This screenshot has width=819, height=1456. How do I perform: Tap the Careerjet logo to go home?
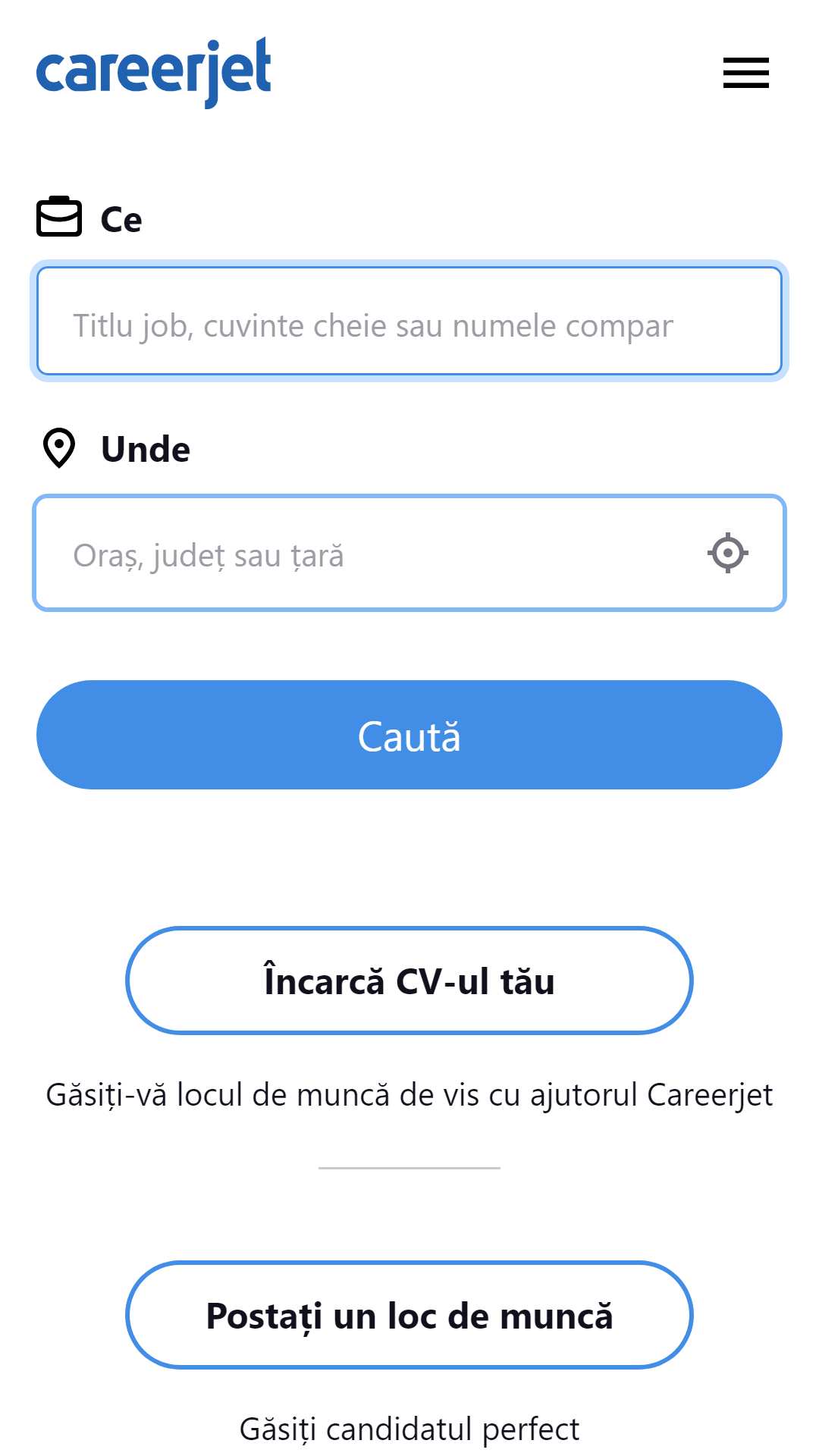(154, 72)
